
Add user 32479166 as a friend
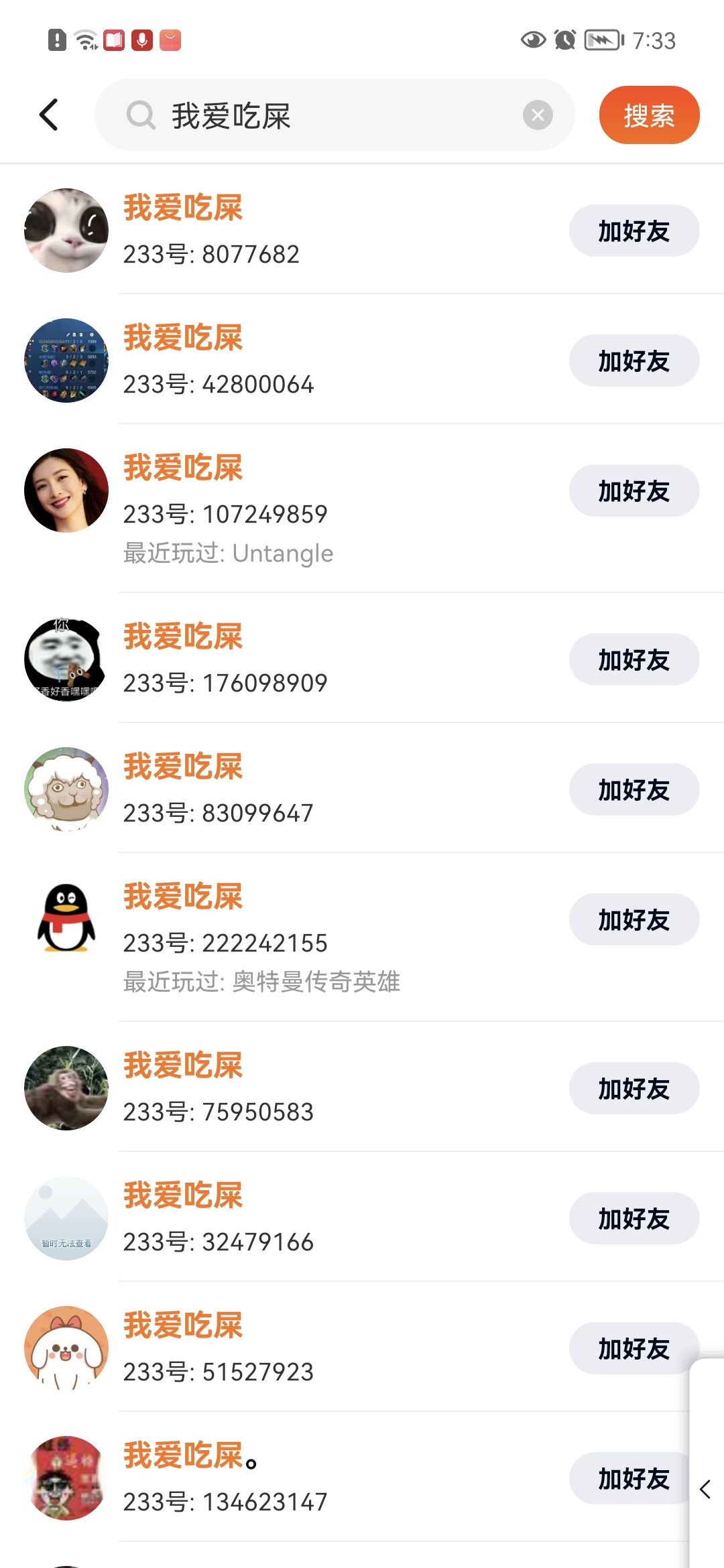[633, 1219]
